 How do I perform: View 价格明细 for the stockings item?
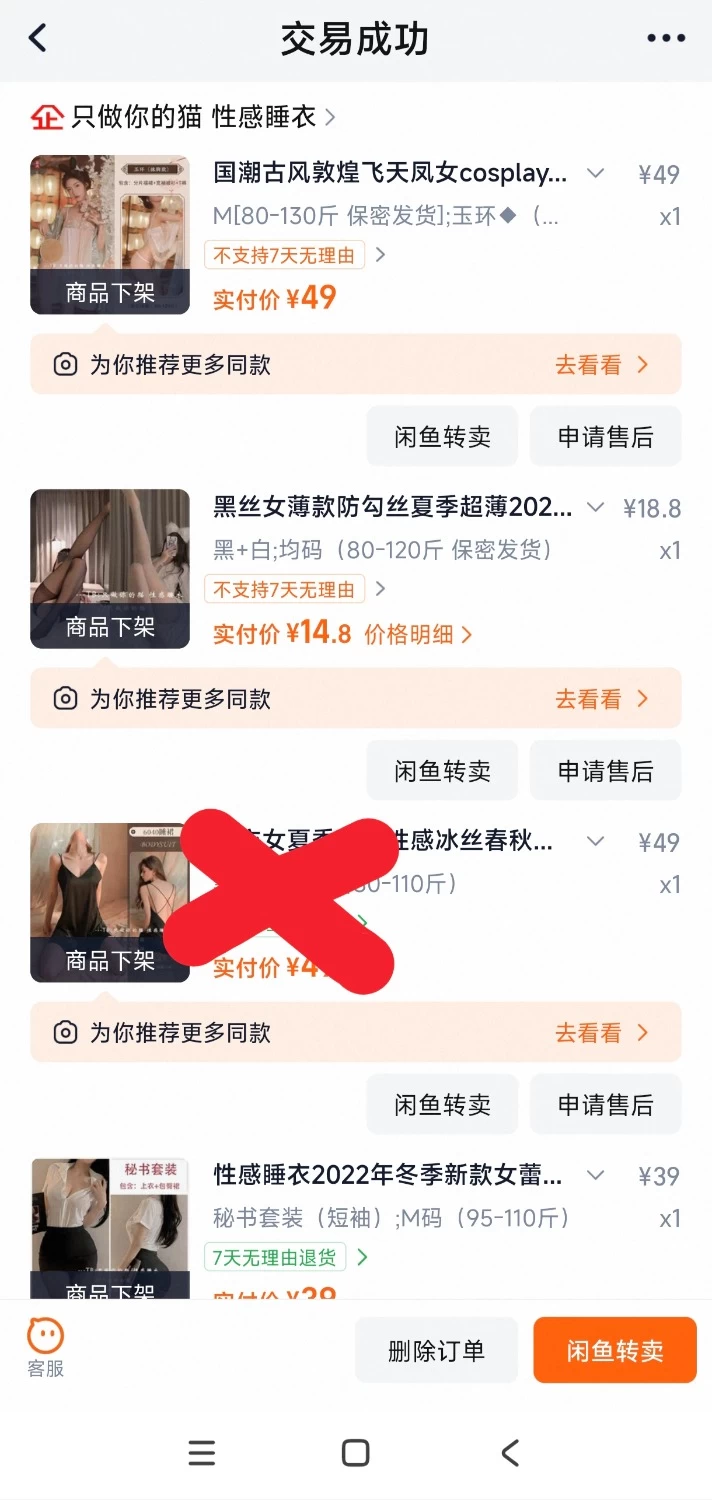418,633
